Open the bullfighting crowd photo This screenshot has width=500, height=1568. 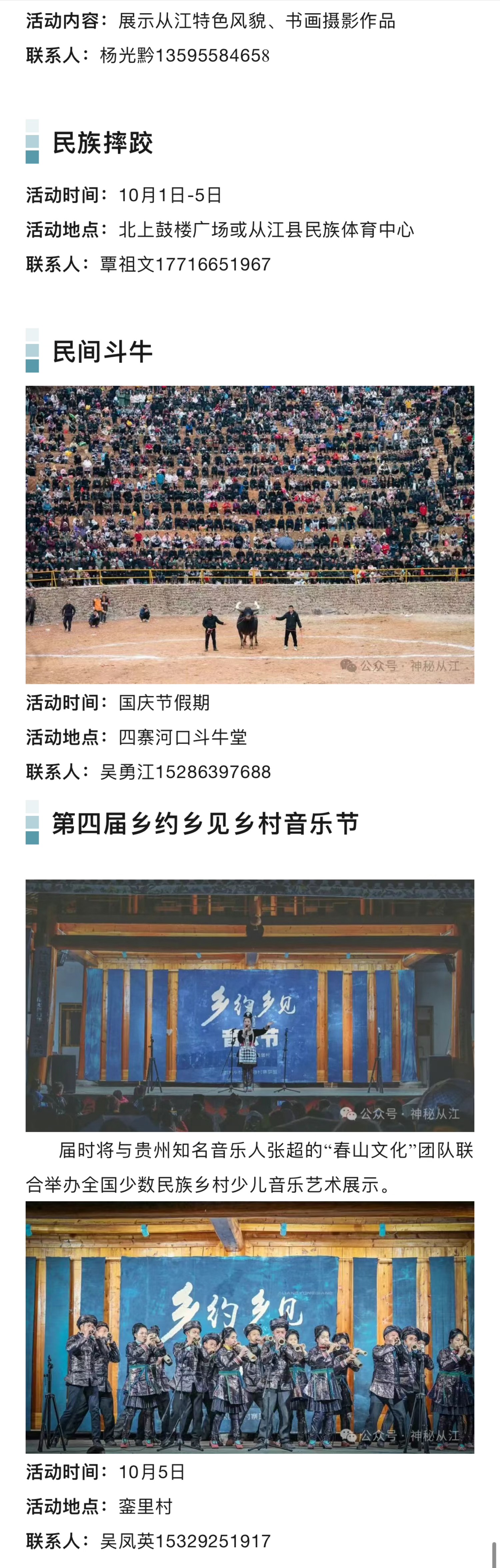coord(250,535)
